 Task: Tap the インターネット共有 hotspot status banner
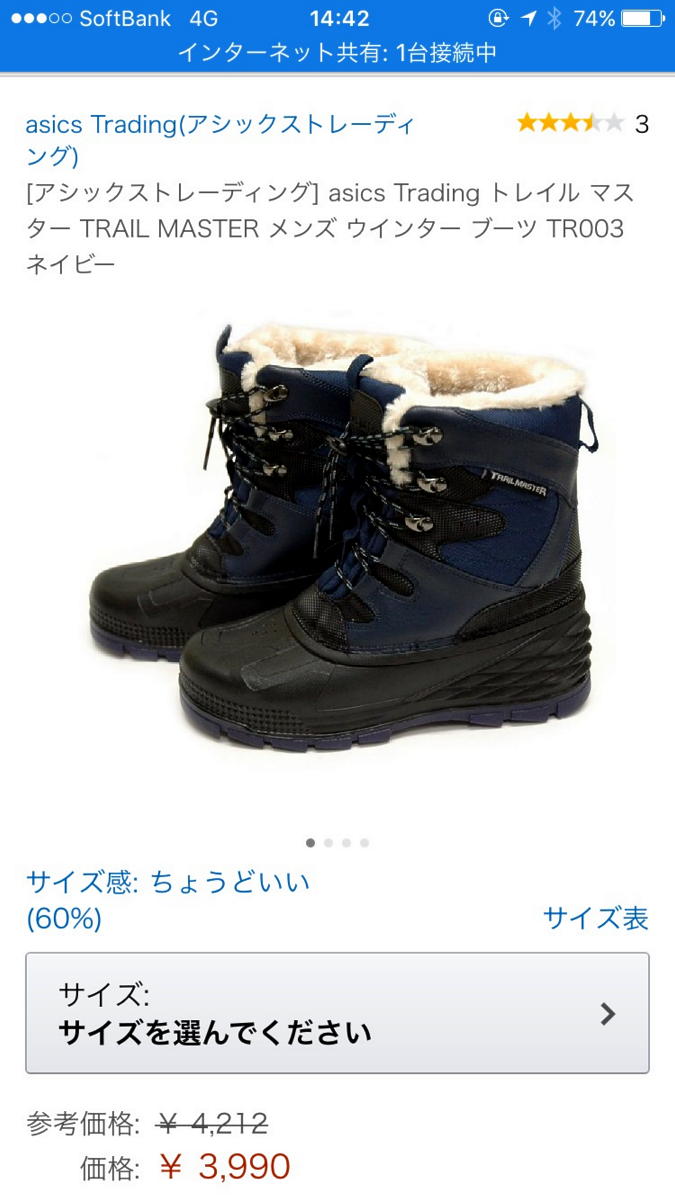[337, 53]
